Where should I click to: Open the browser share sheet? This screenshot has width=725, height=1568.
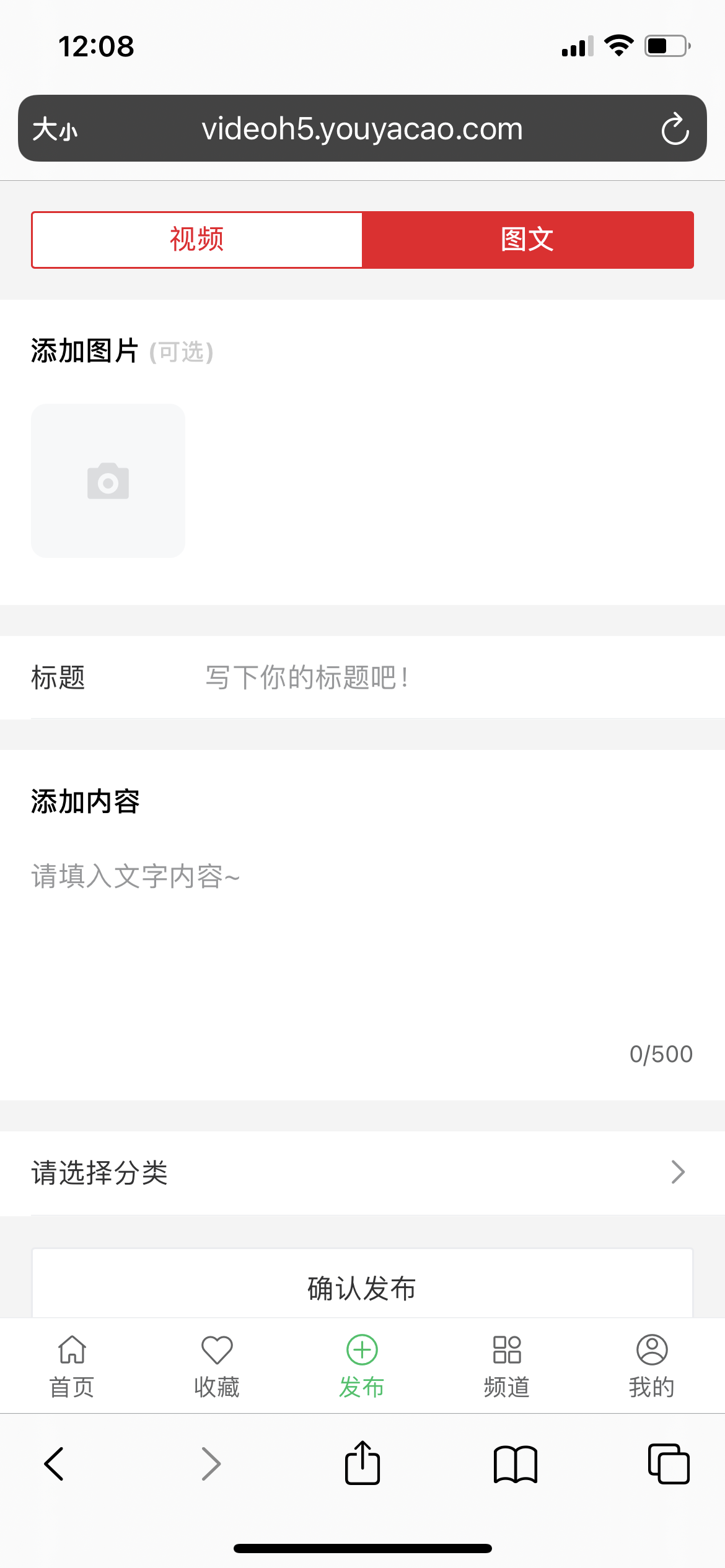[x=362, y=1463]
